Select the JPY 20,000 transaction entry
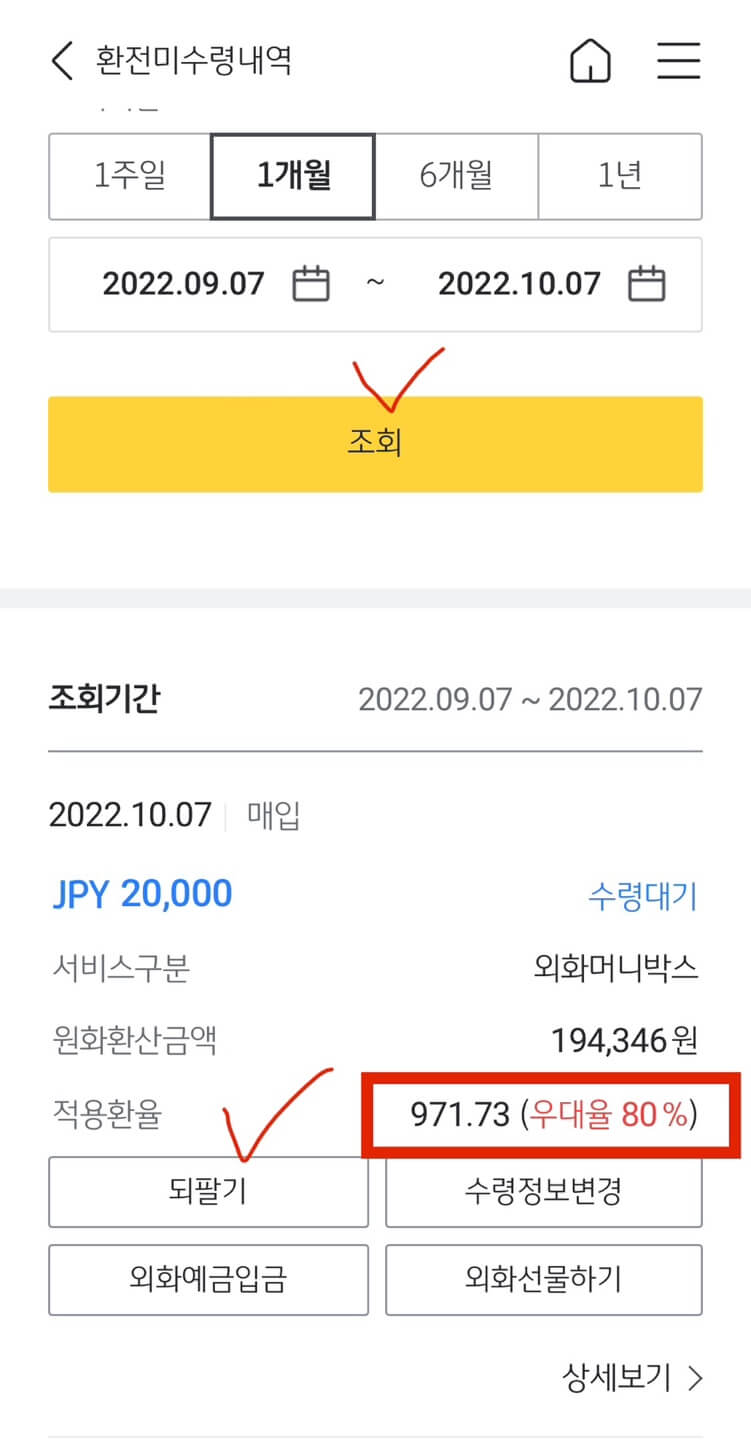This screenshot has height=1440, width=751. [142, 895]
